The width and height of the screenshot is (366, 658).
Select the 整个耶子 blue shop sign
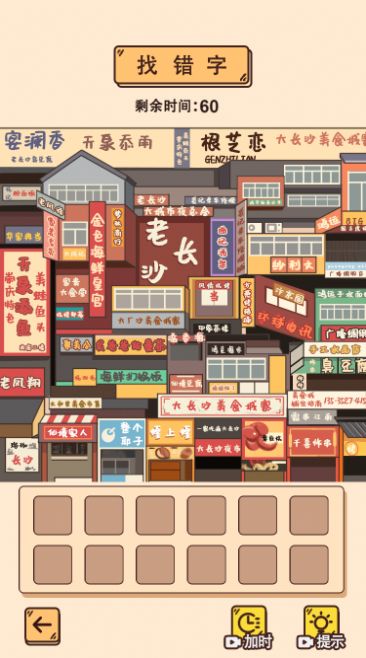click(122, 433)
